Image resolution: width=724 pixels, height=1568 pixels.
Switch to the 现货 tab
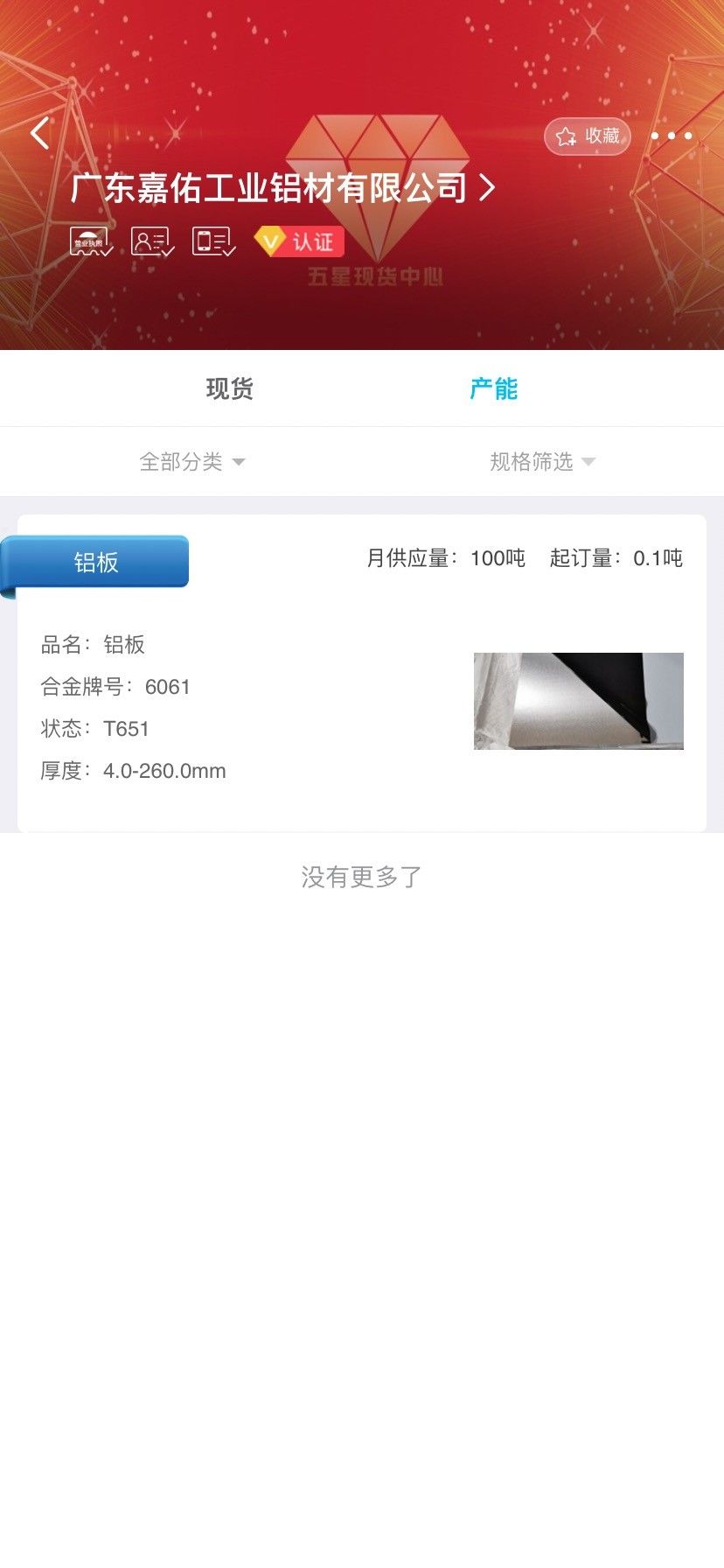click(x=229, y=388)
